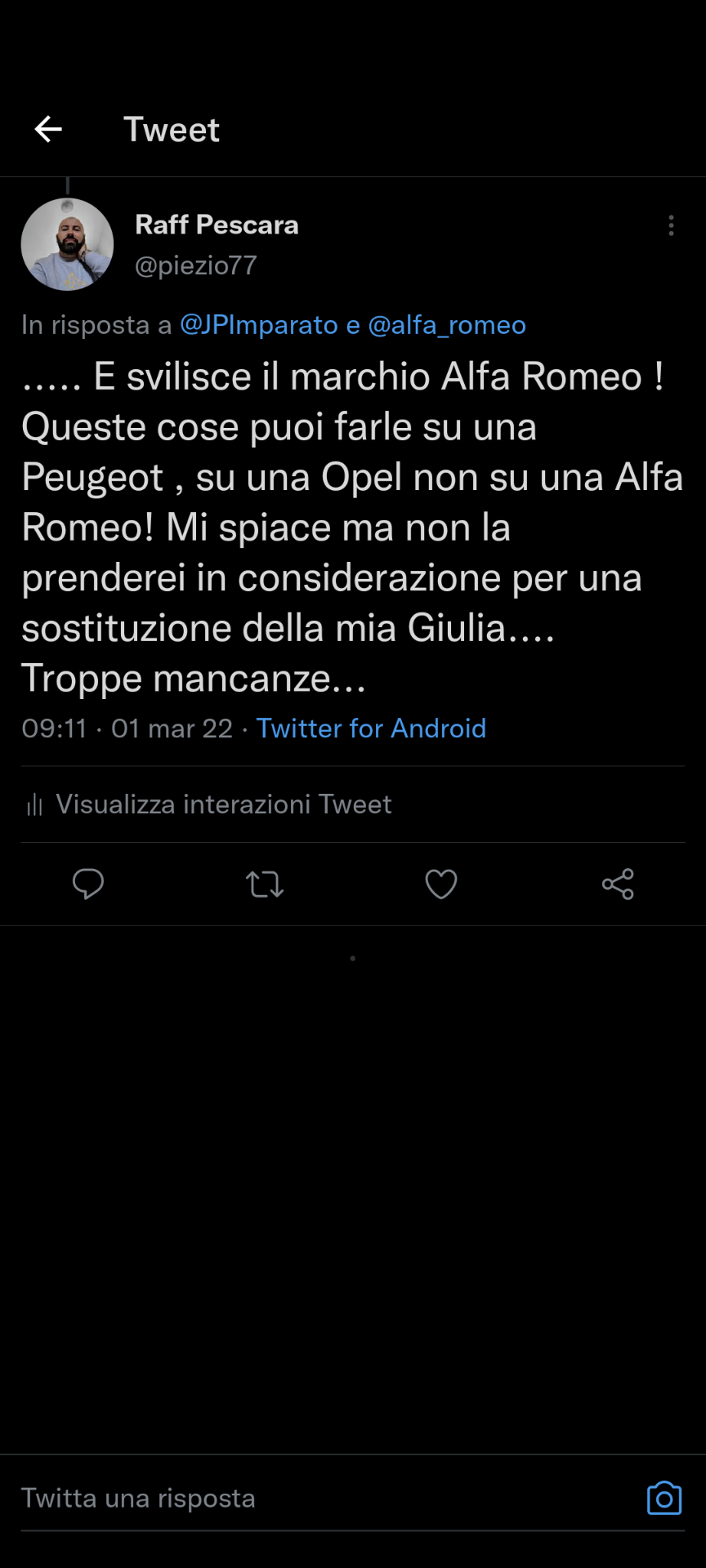706x1568 pixels.
Task: Open the tweet's three-dot overflow menu
Action: pos(671,225)
